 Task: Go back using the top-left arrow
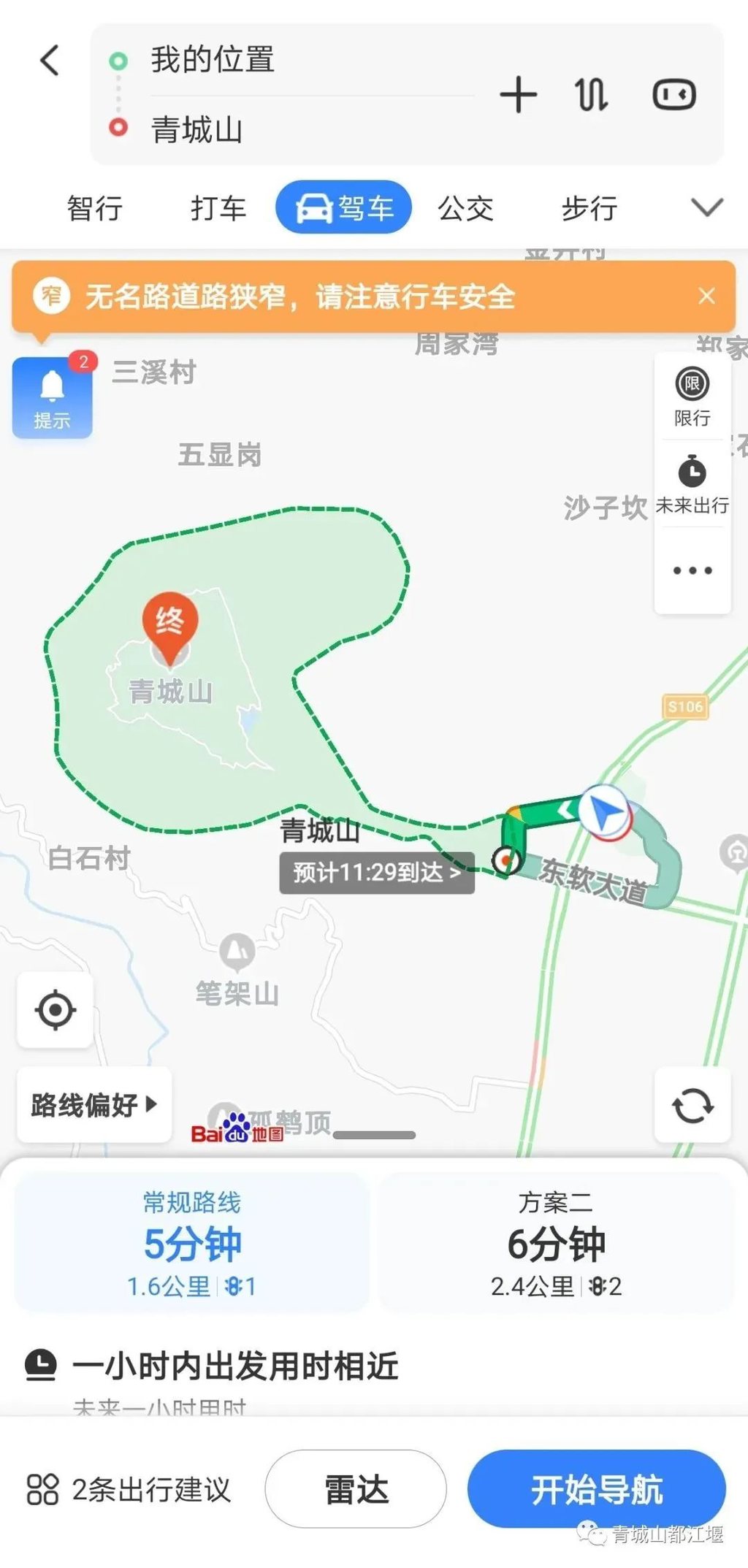50,61
